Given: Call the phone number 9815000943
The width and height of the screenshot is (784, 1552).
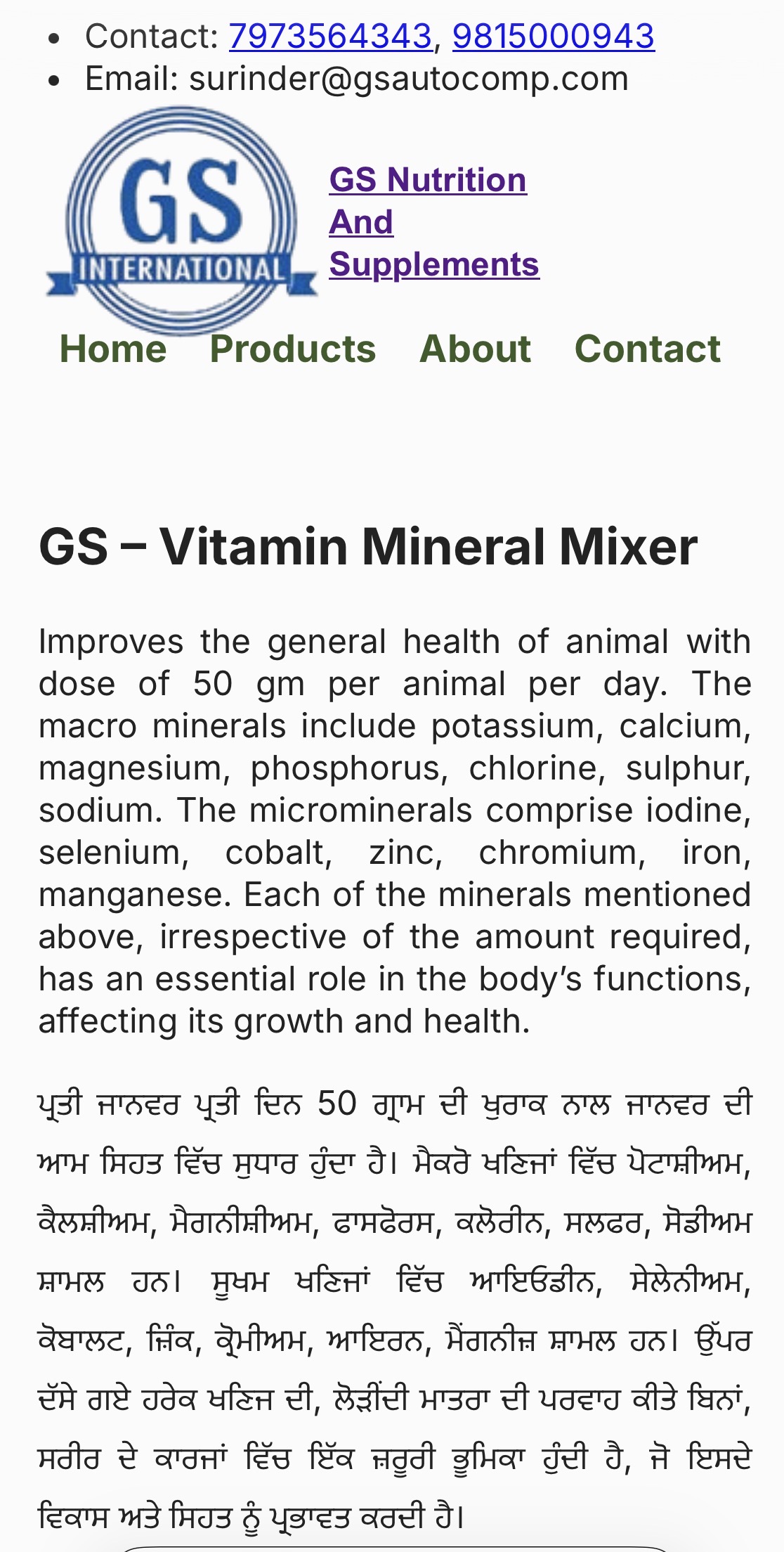Looking at the screenshot, I should (553, 37).
